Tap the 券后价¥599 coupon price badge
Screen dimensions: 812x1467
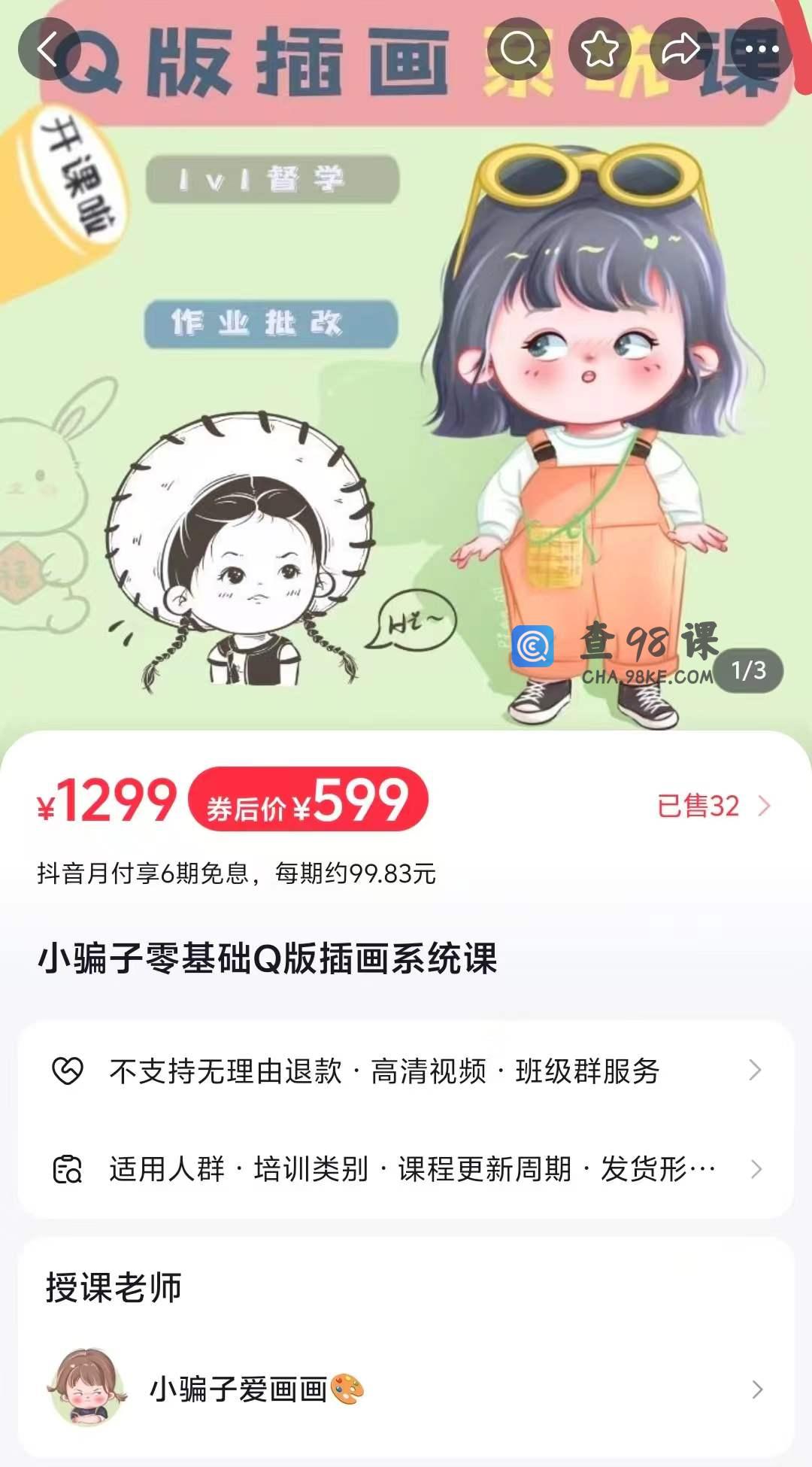308,800
